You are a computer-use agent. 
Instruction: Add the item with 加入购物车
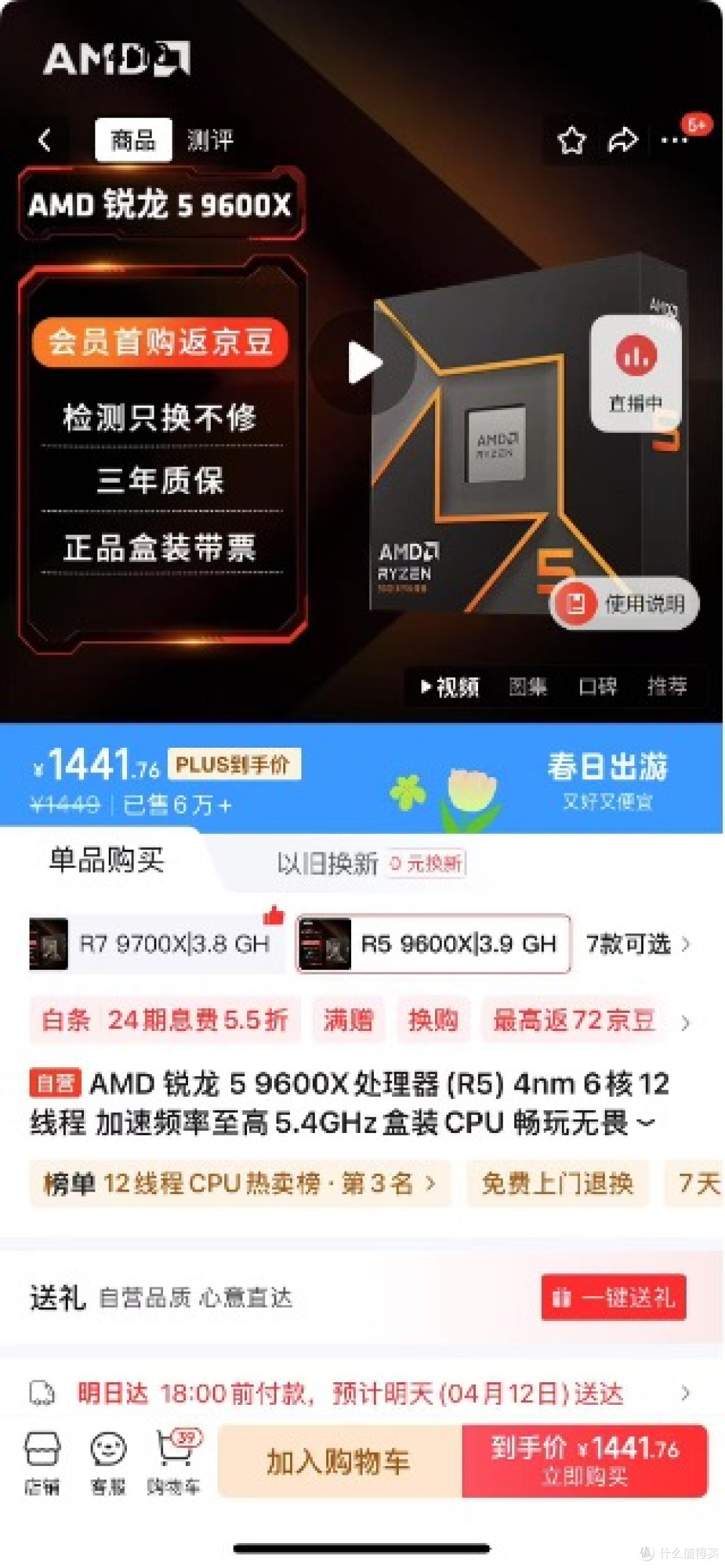[x=340, y=1461]
